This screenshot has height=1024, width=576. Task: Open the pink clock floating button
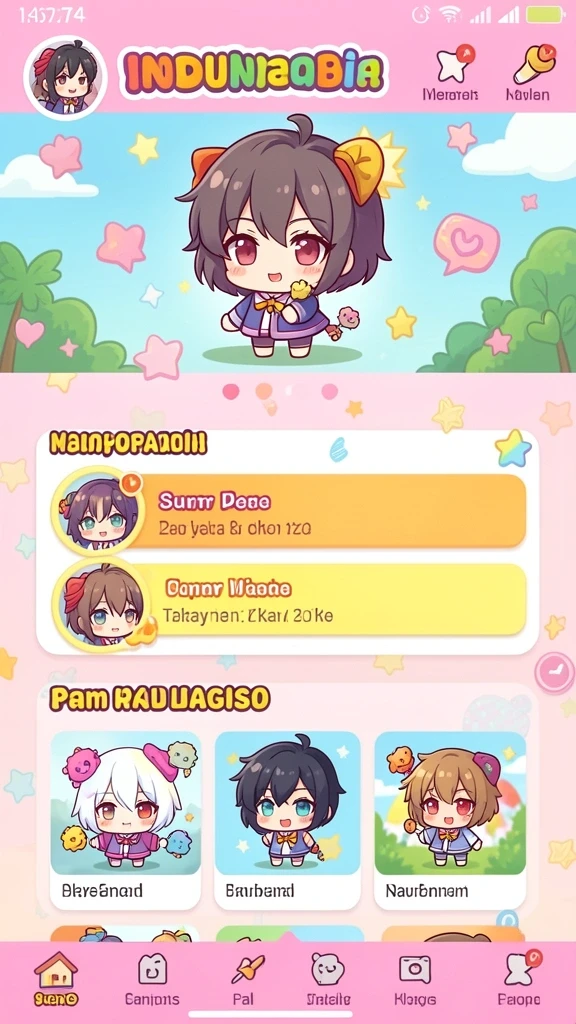pos(554,673)
